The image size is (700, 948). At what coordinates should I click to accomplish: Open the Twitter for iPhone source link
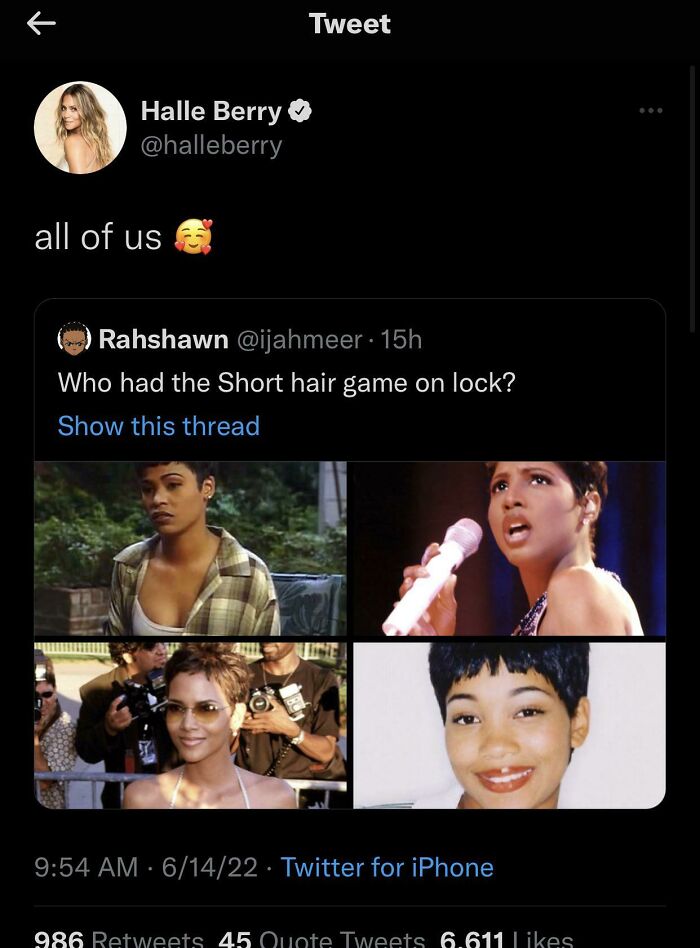coord(387,867)
